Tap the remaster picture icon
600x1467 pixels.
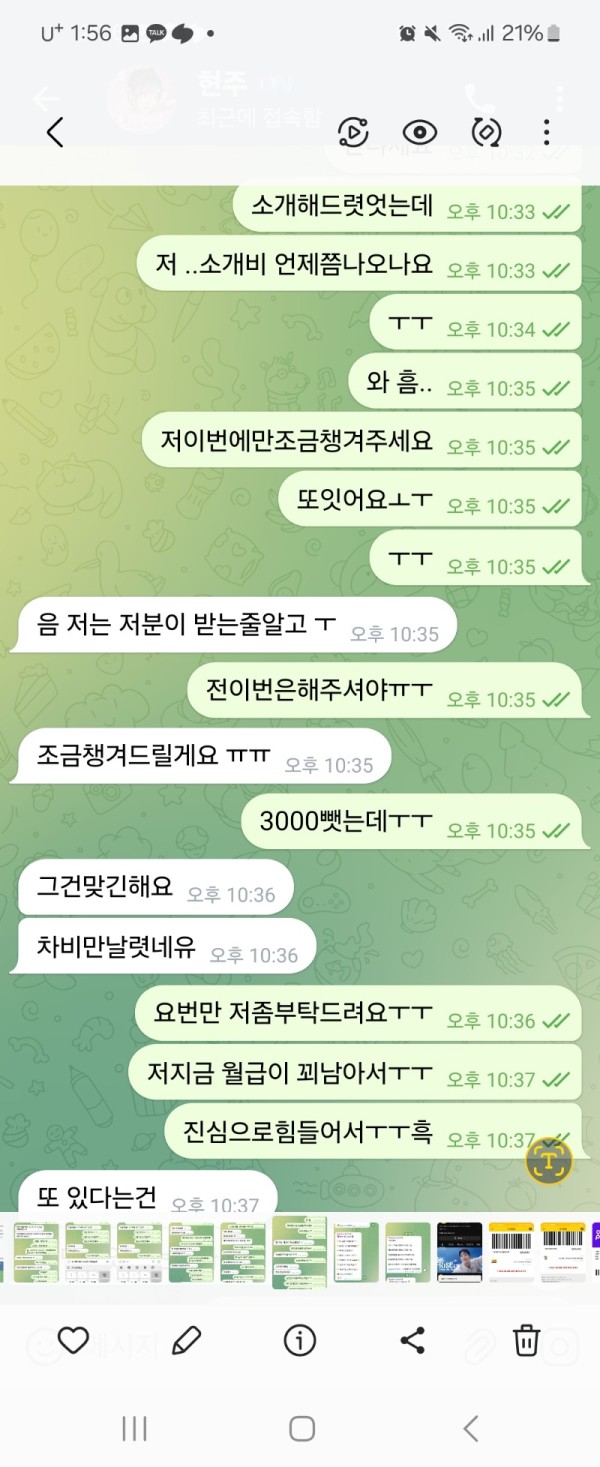[486, 132]
